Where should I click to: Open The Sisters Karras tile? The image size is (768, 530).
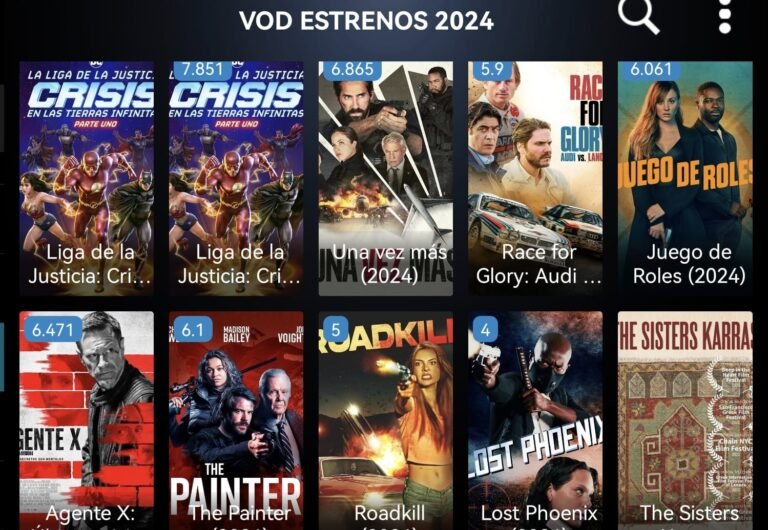click(685, 420)
